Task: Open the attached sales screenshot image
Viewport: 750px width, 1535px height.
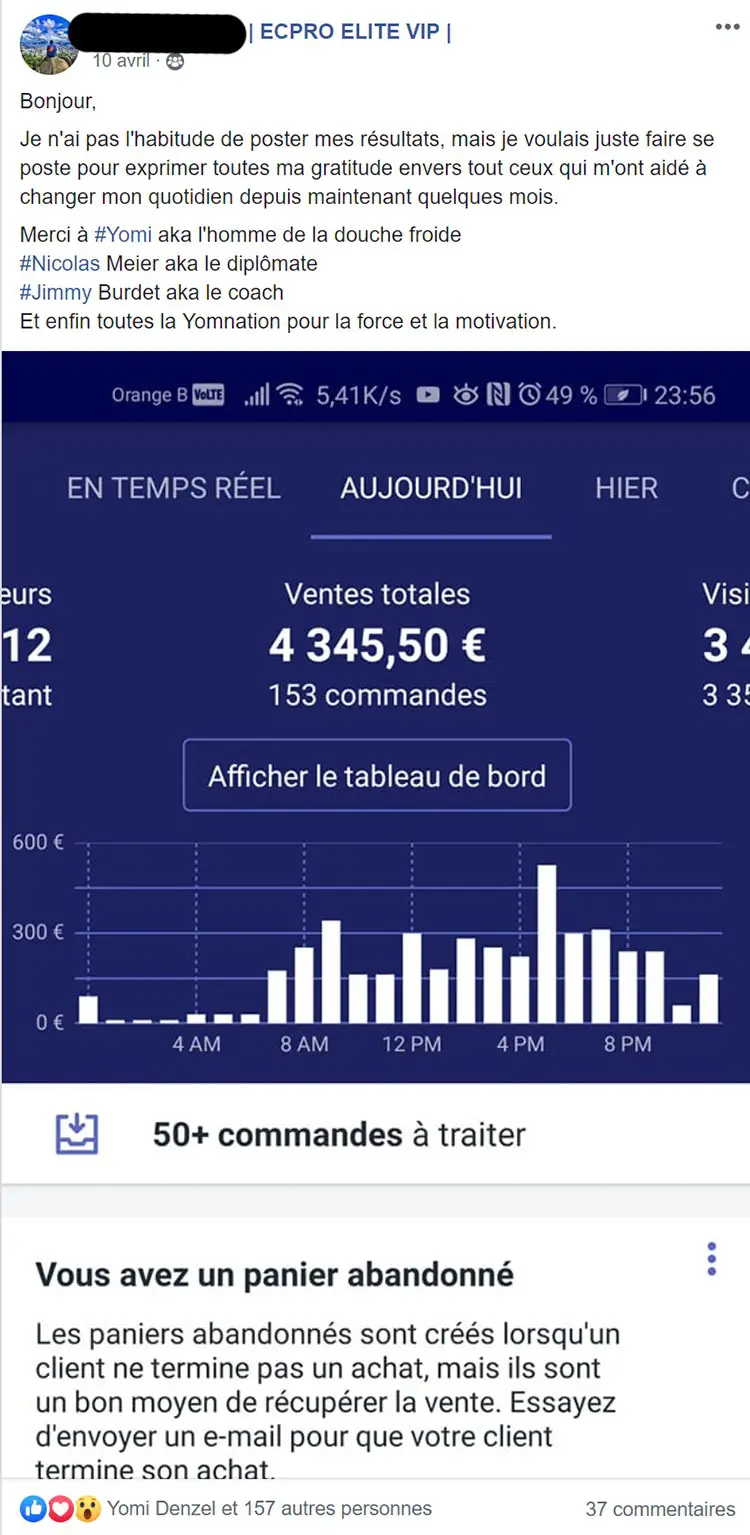Action: [376, 900]
